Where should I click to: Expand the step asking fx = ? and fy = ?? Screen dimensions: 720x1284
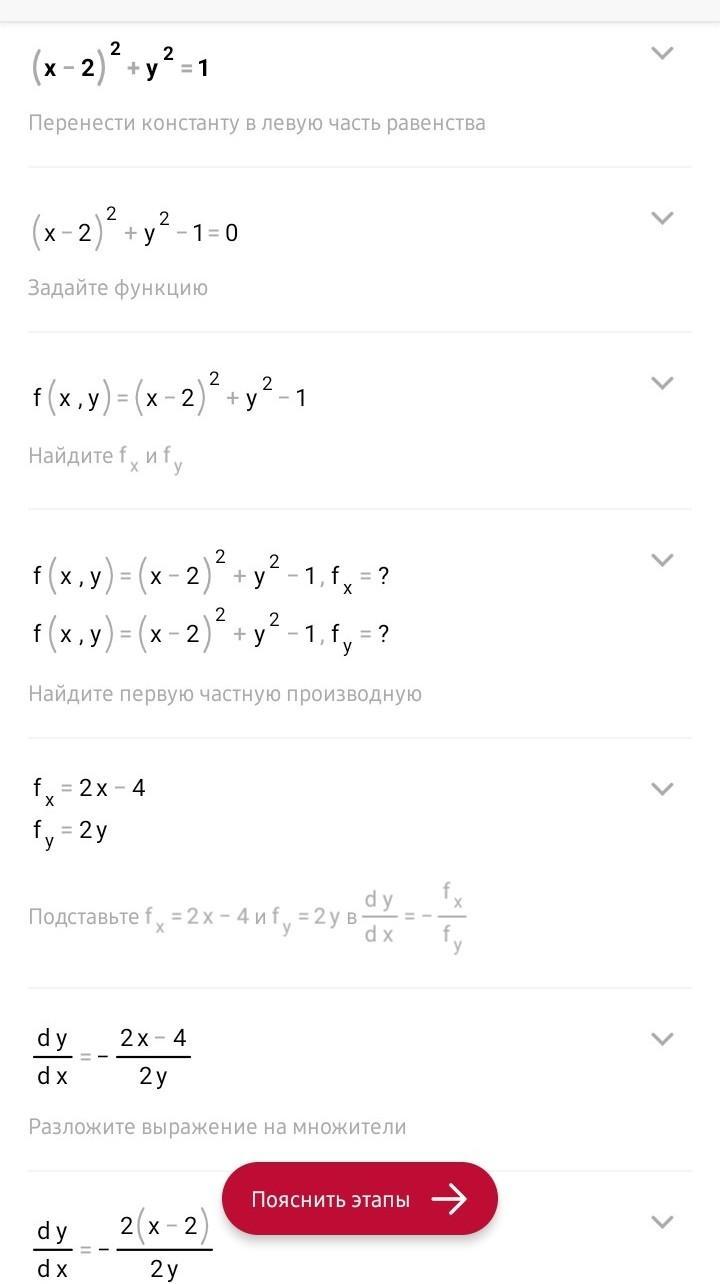(x=662, y=559)
